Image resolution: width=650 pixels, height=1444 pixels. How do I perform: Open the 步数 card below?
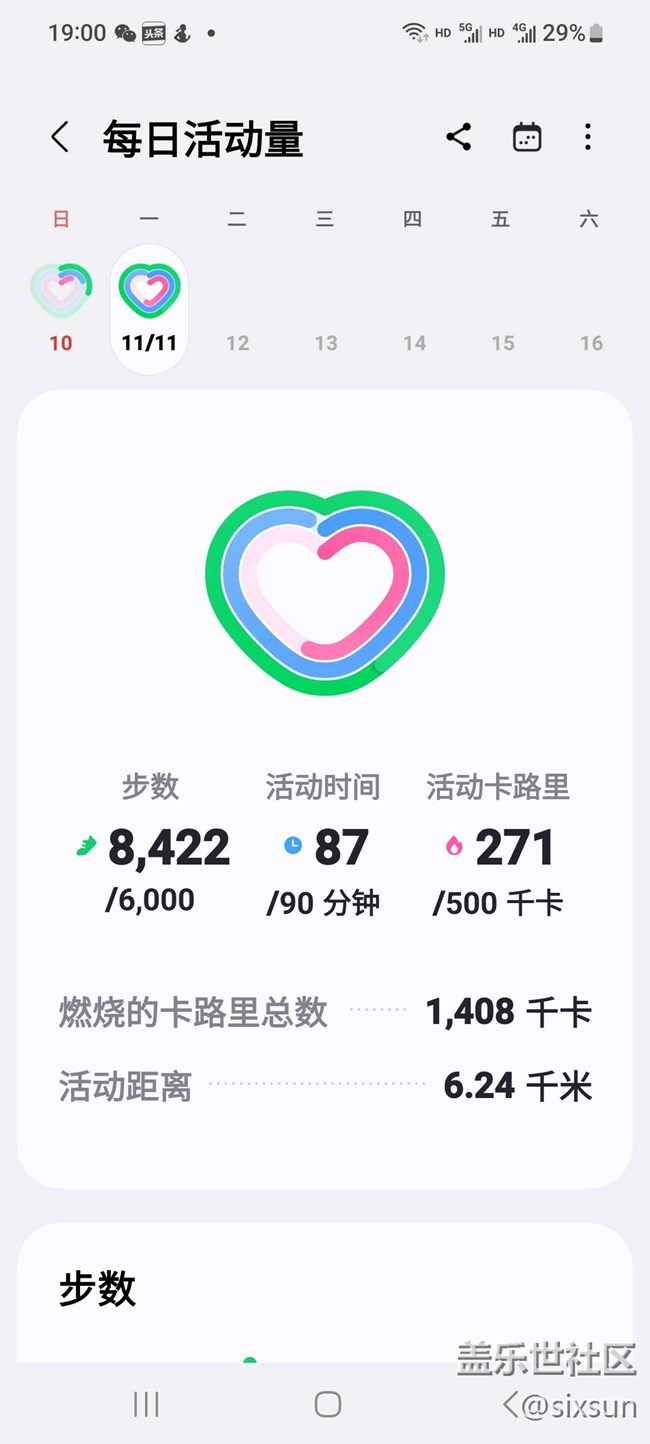click(x=325, y=1292)
